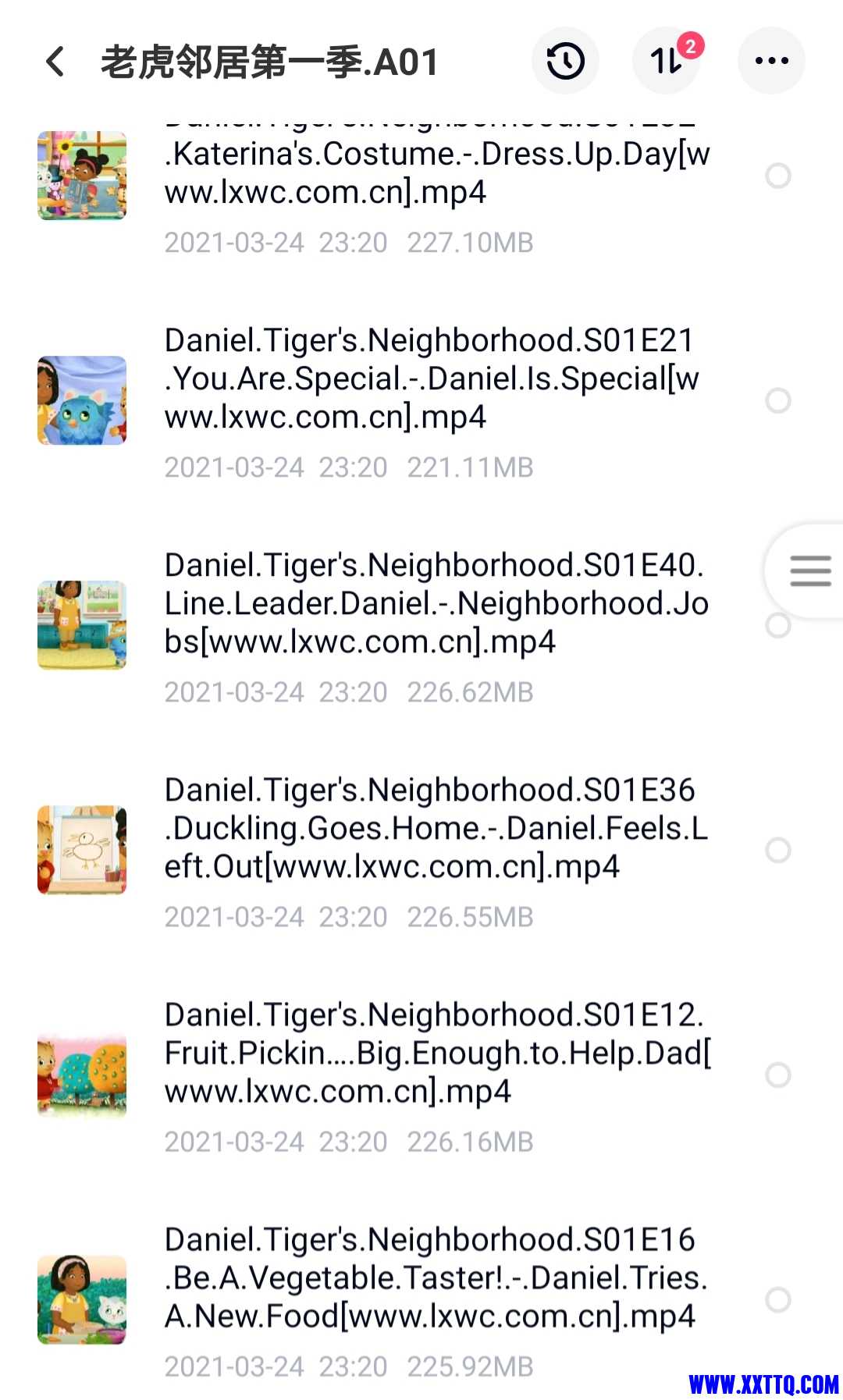
Task: Open the recent history clock icon
Action: 565,61
